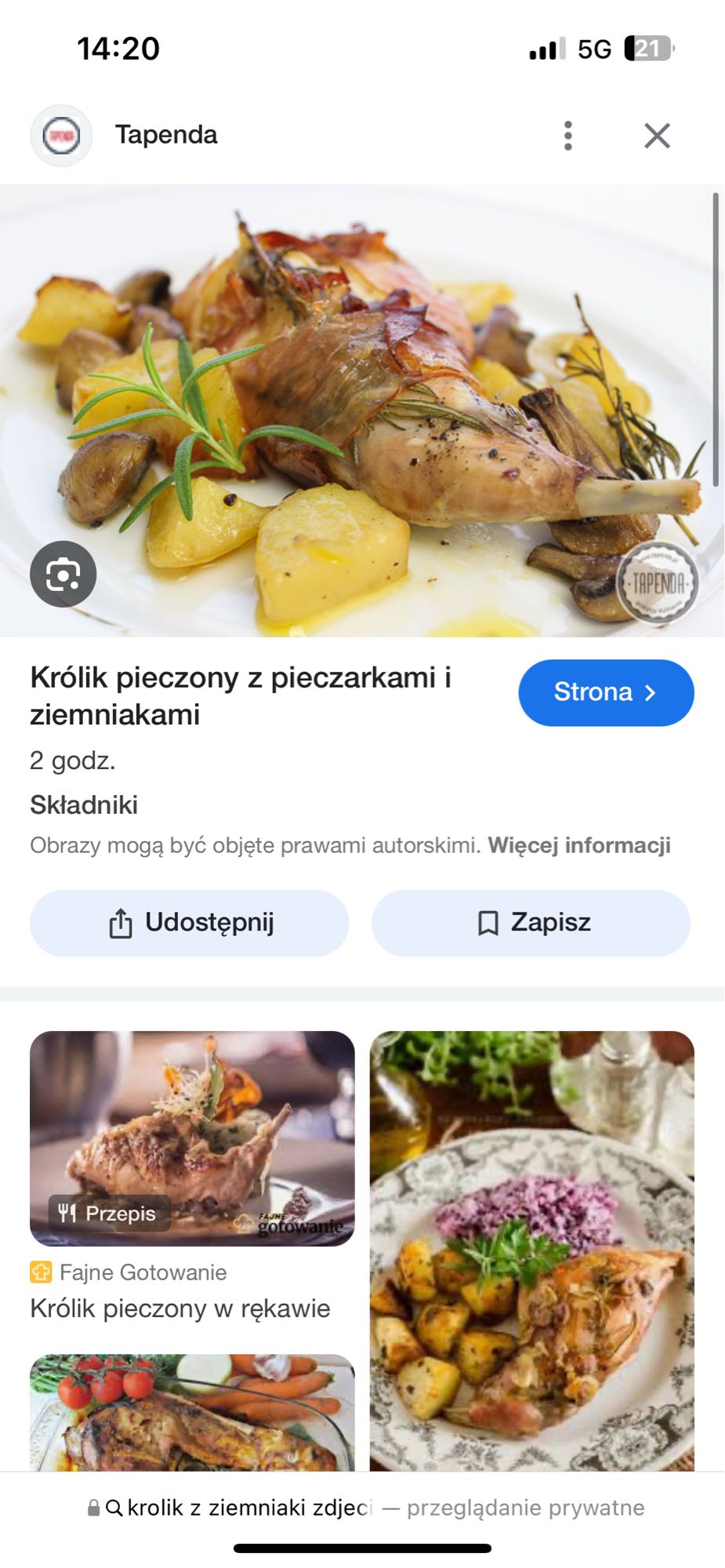Tap the share icon next to Udostępnij
This screenshot has height=1568, width=725.
tap(120, 922)
